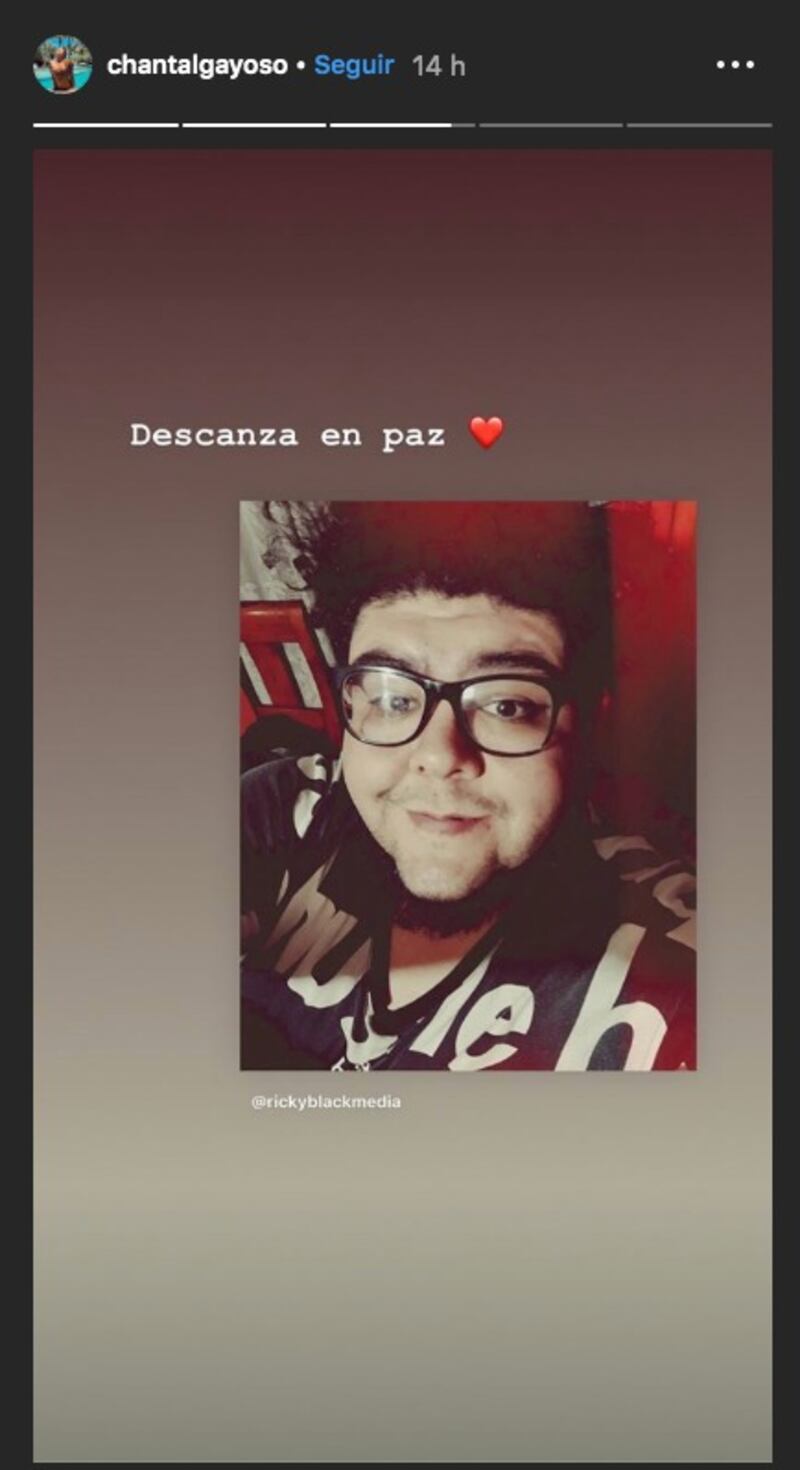Open the reshared post by @rickyblackmedia
The image size is (800, 1470).
468,785
